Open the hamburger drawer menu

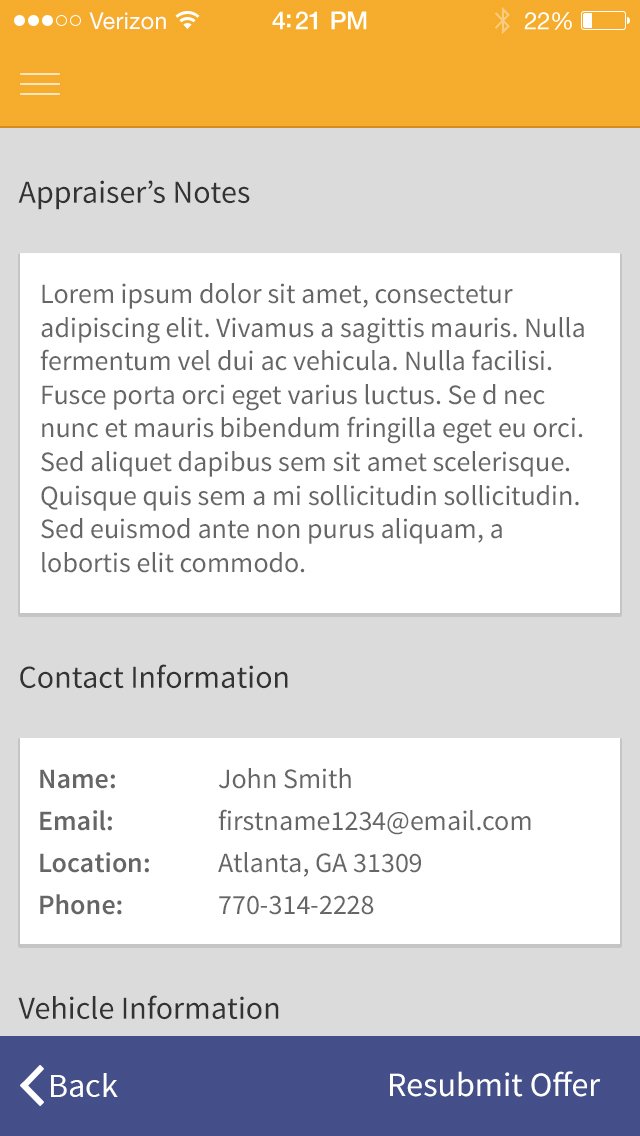click(40, 84)
